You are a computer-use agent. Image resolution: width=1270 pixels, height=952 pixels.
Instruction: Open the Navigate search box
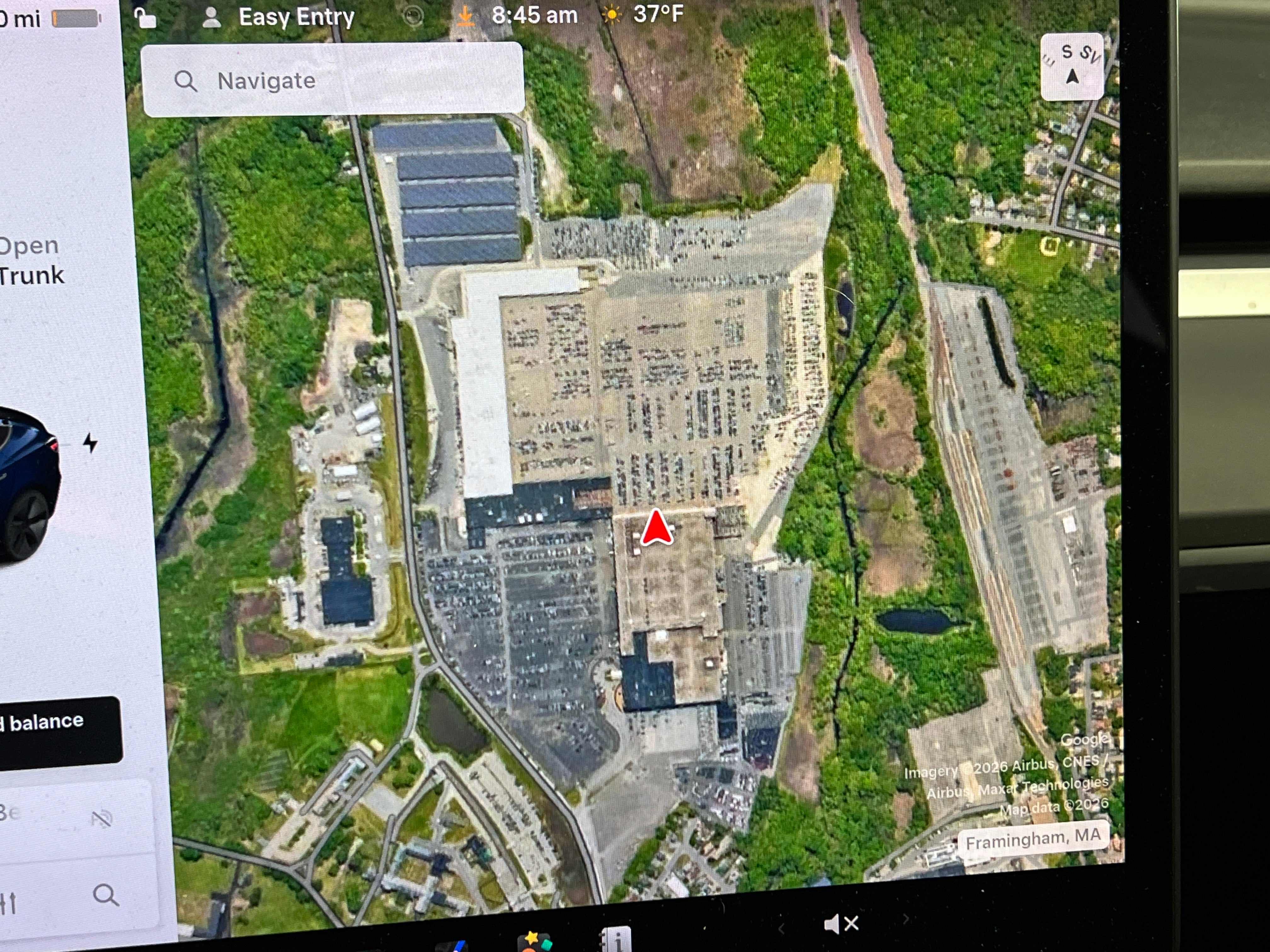tap(332, 80)
